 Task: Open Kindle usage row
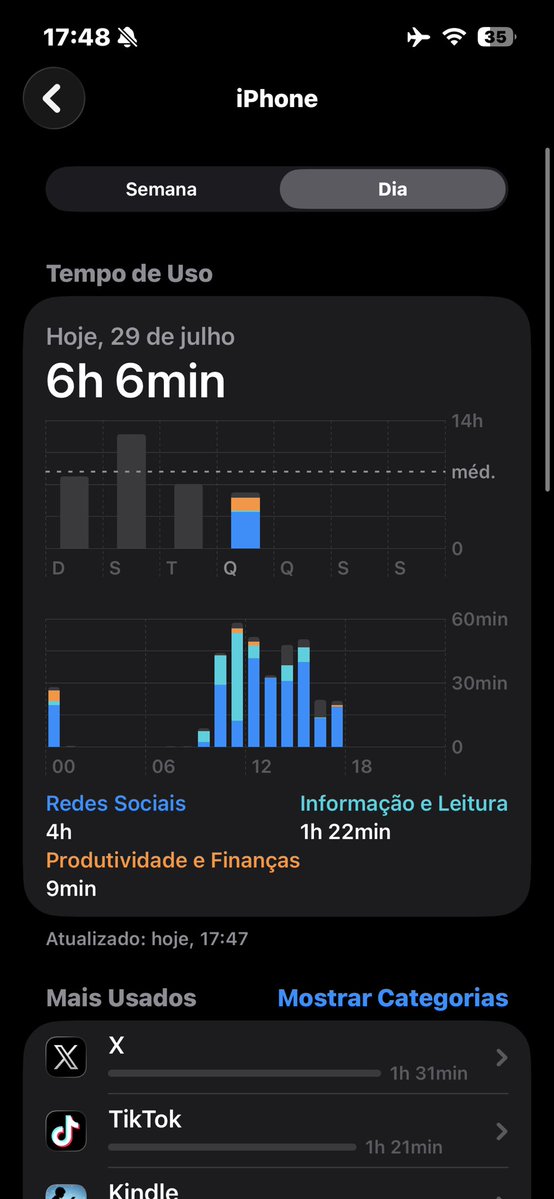(x=277, y=1185)
